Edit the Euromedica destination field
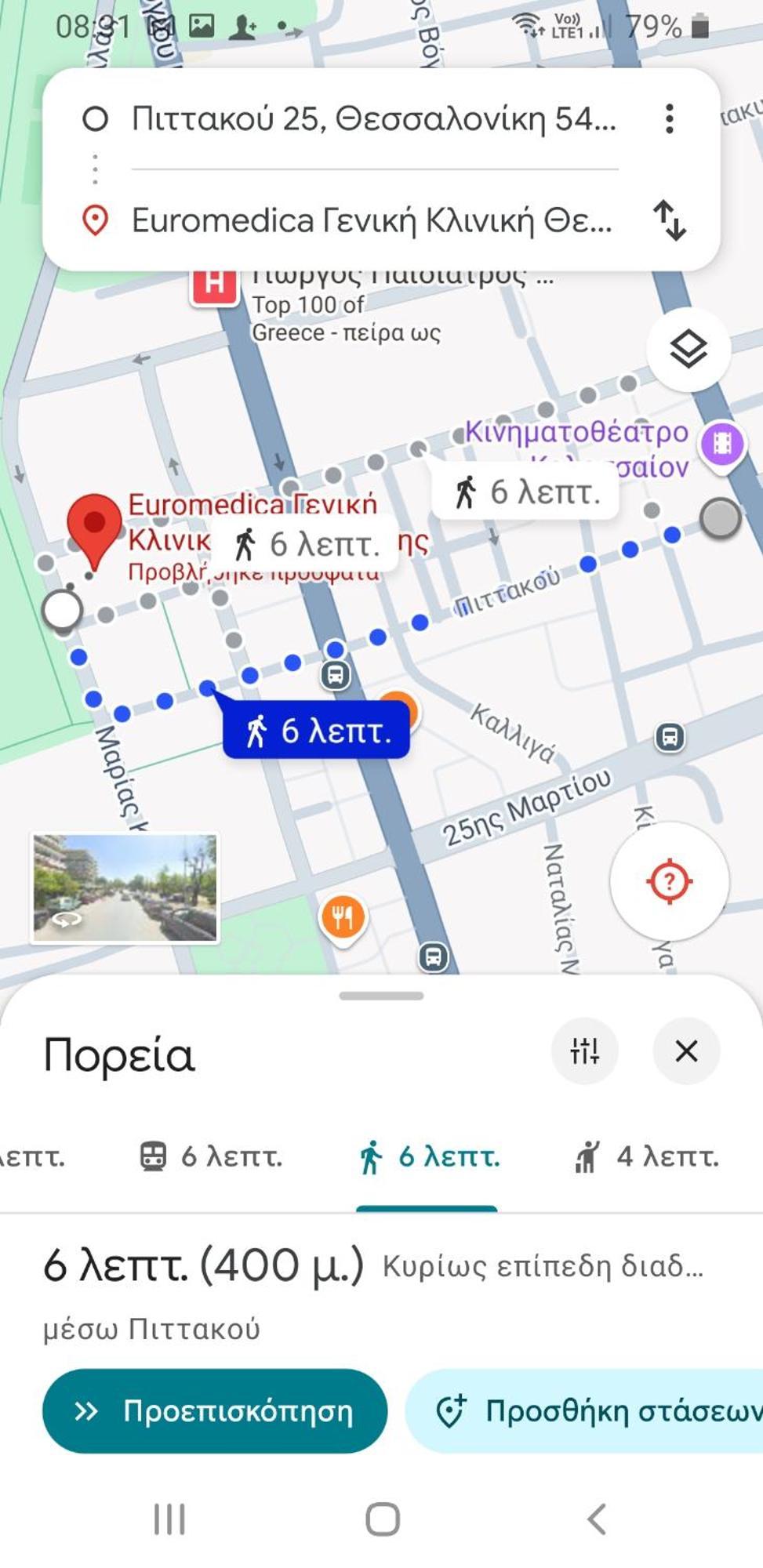The height and width of the screenshot is (1568, 763). [x=371, y=220]
